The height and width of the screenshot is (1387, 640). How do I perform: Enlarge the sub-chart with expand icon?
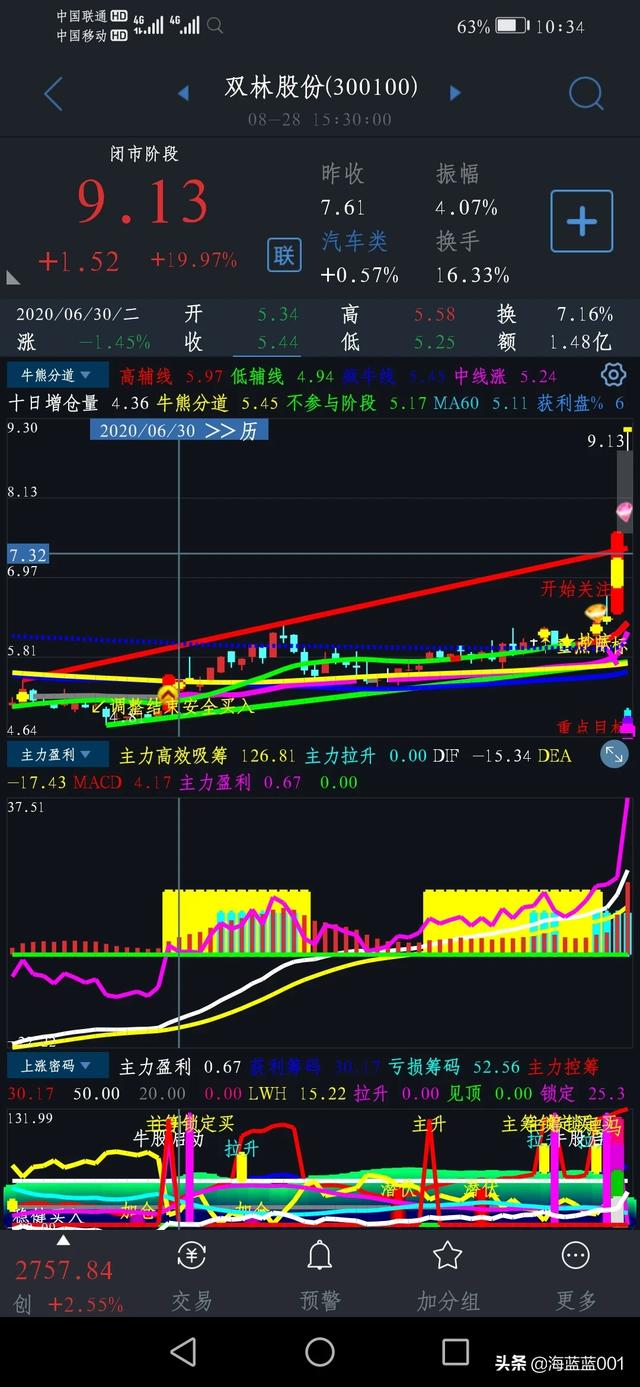[x=613, y=755]
